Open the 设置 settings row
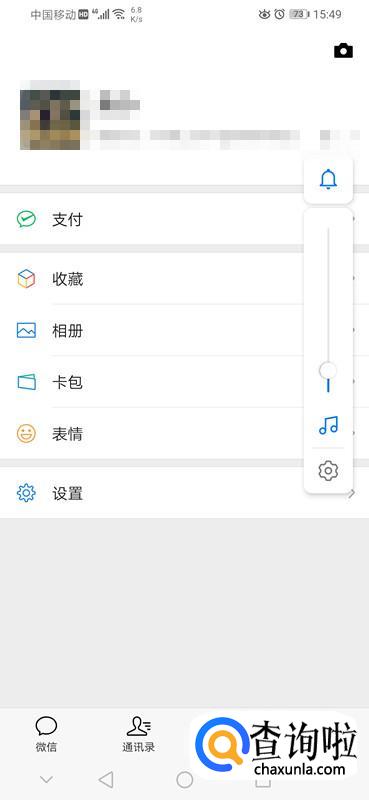The height and width of the screenshot is (800, 369). tap(184, 493)
